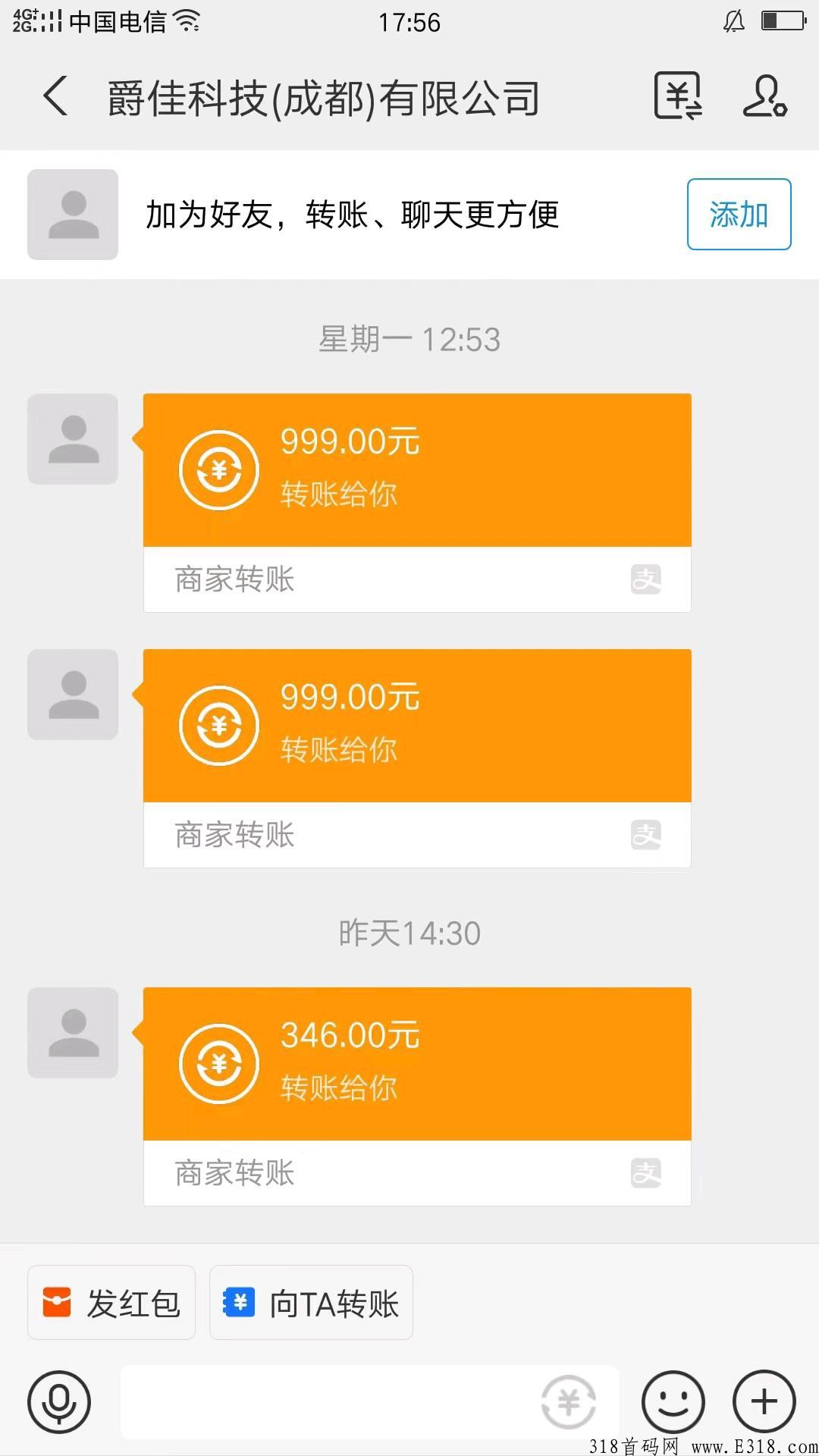The height and width of the screenshot is (1456, 819).
Task: Tap the merchant avatar next to a transfer
Action: 72,438
